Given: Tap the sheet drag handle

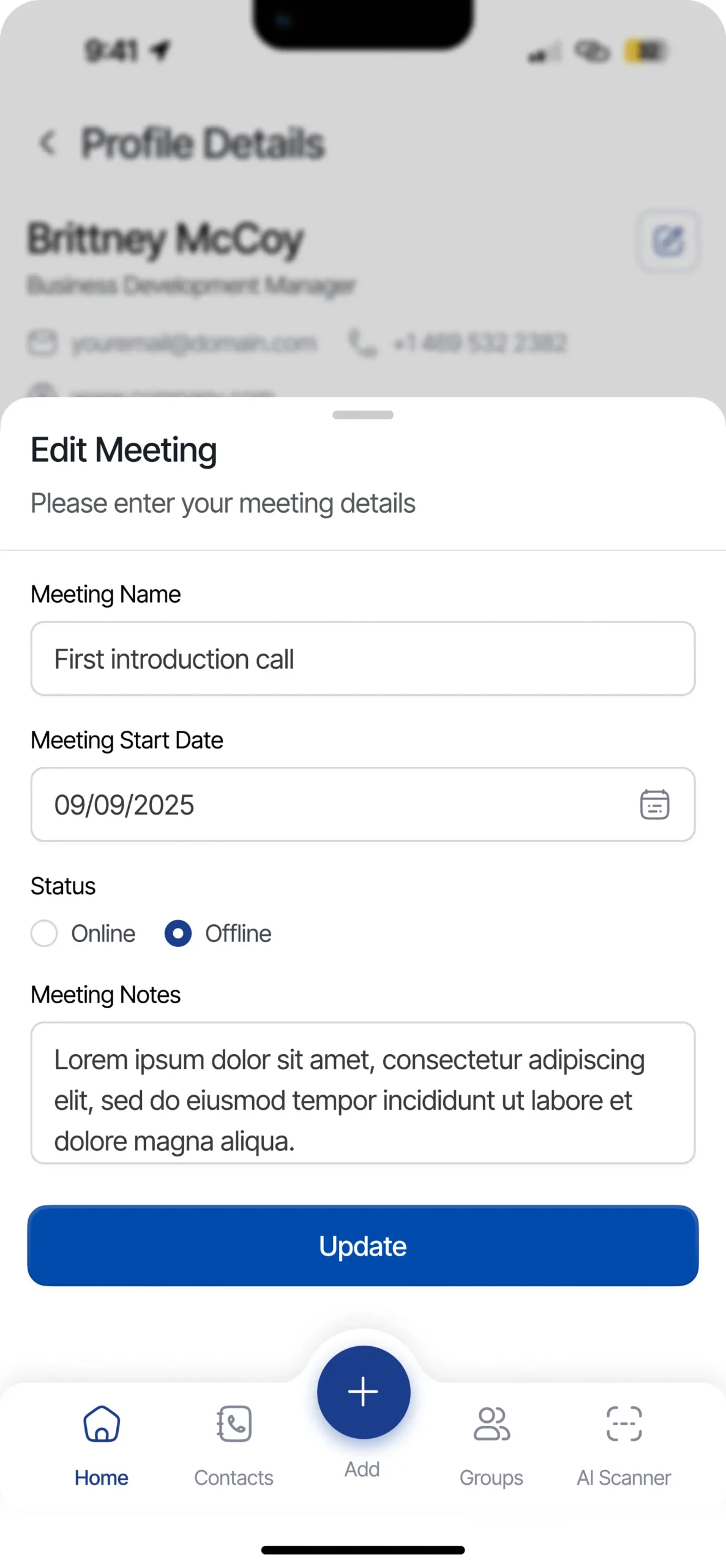Looking at the screenshot, I should click(x=362, y=415).
